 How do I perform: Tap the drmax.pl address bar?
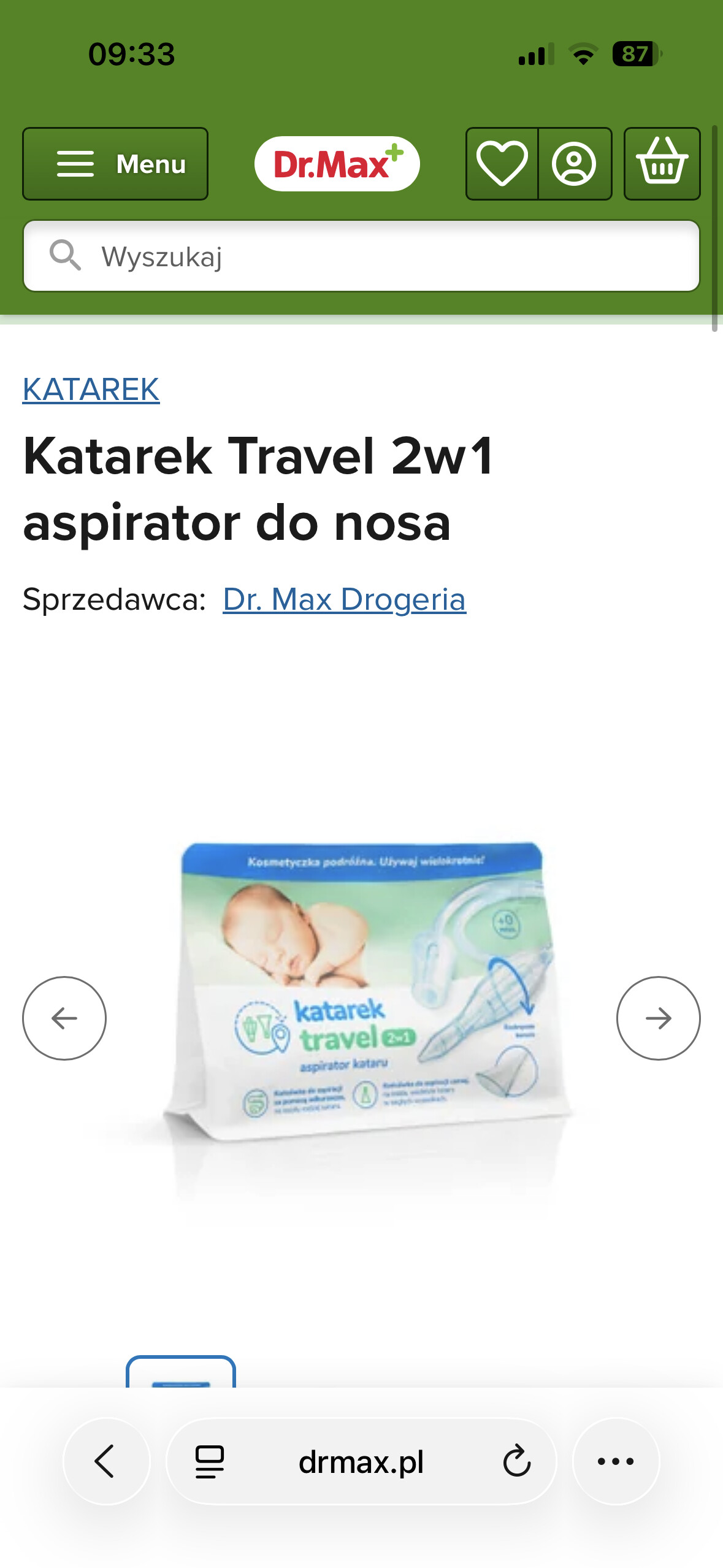[361, 1461]
